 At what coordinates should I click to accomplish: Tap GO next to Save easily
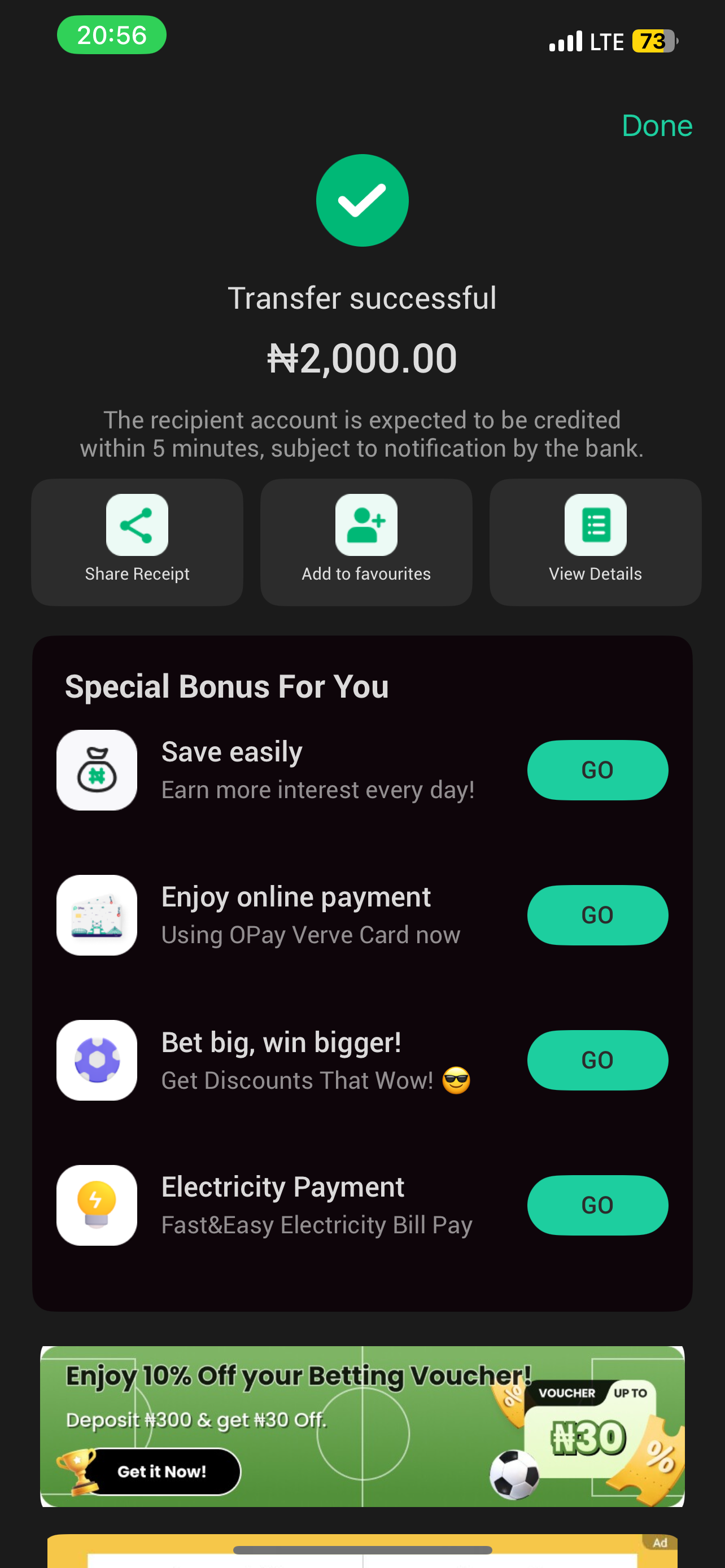click(x=597, y=770)
